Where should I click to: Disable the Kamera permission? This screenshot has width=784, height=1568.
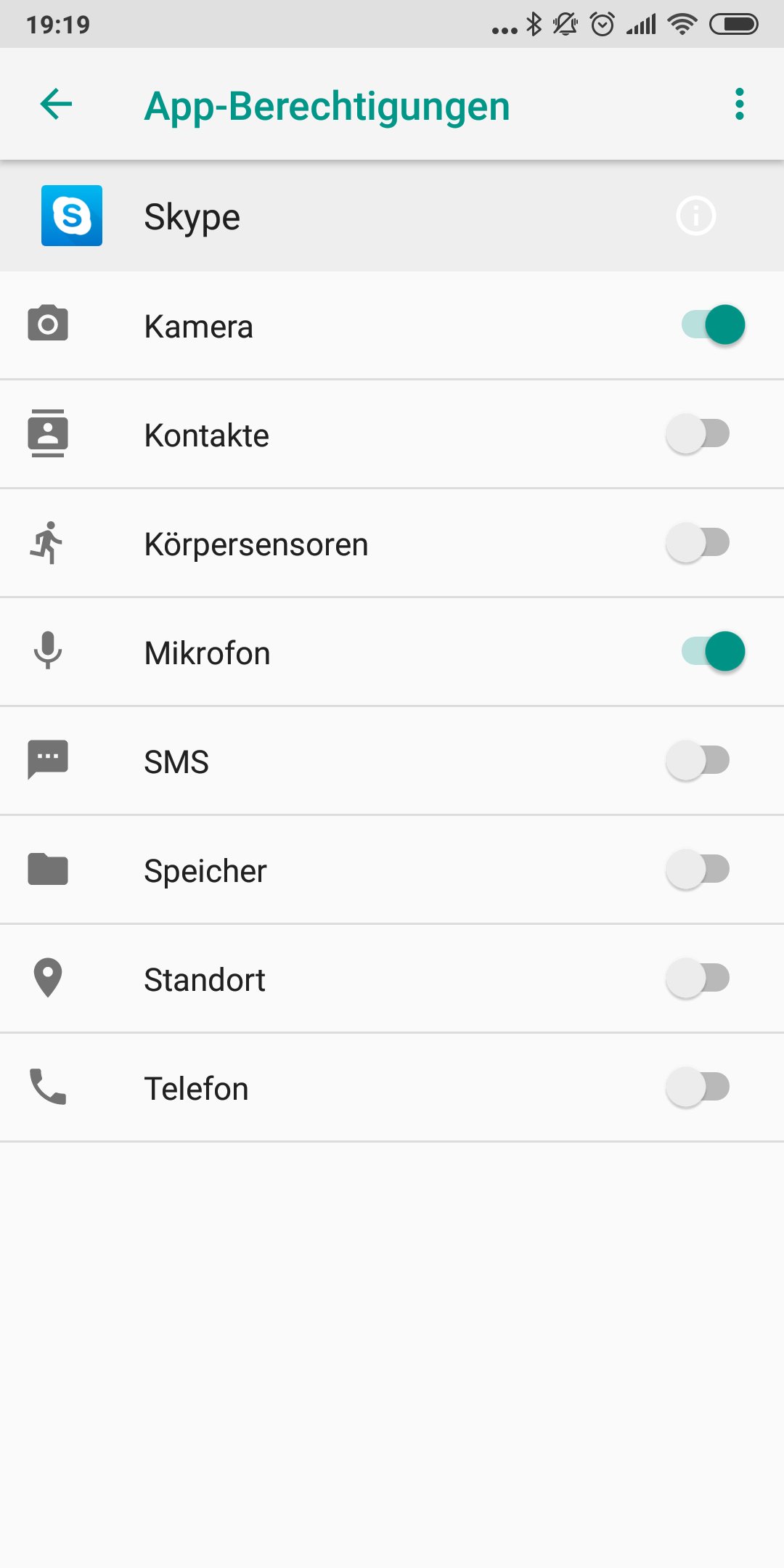pos(713,324)
